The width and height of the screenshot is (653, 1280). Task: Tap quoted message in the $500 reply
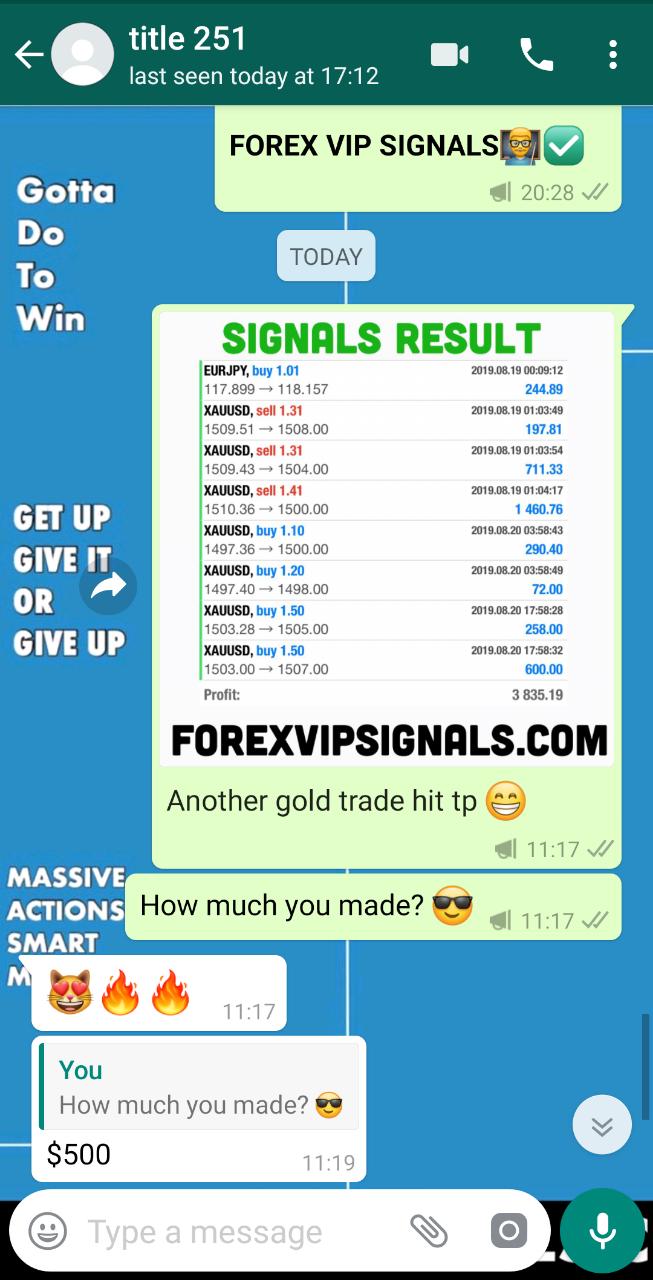coord(200,1088)
